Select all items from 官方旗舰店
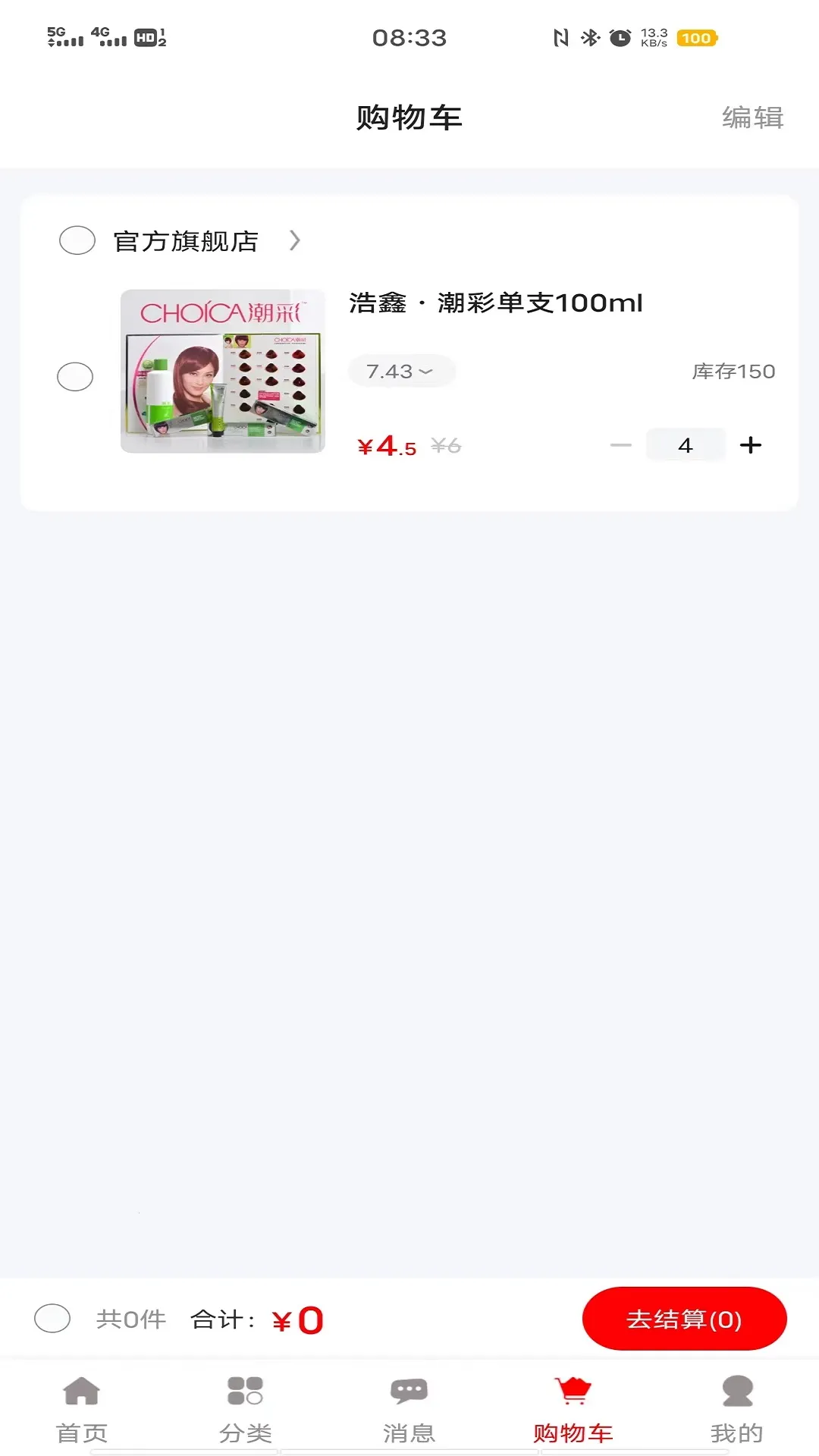This screenshot has height=1456, width=819. pyautogui.click(x=77, y=240)
